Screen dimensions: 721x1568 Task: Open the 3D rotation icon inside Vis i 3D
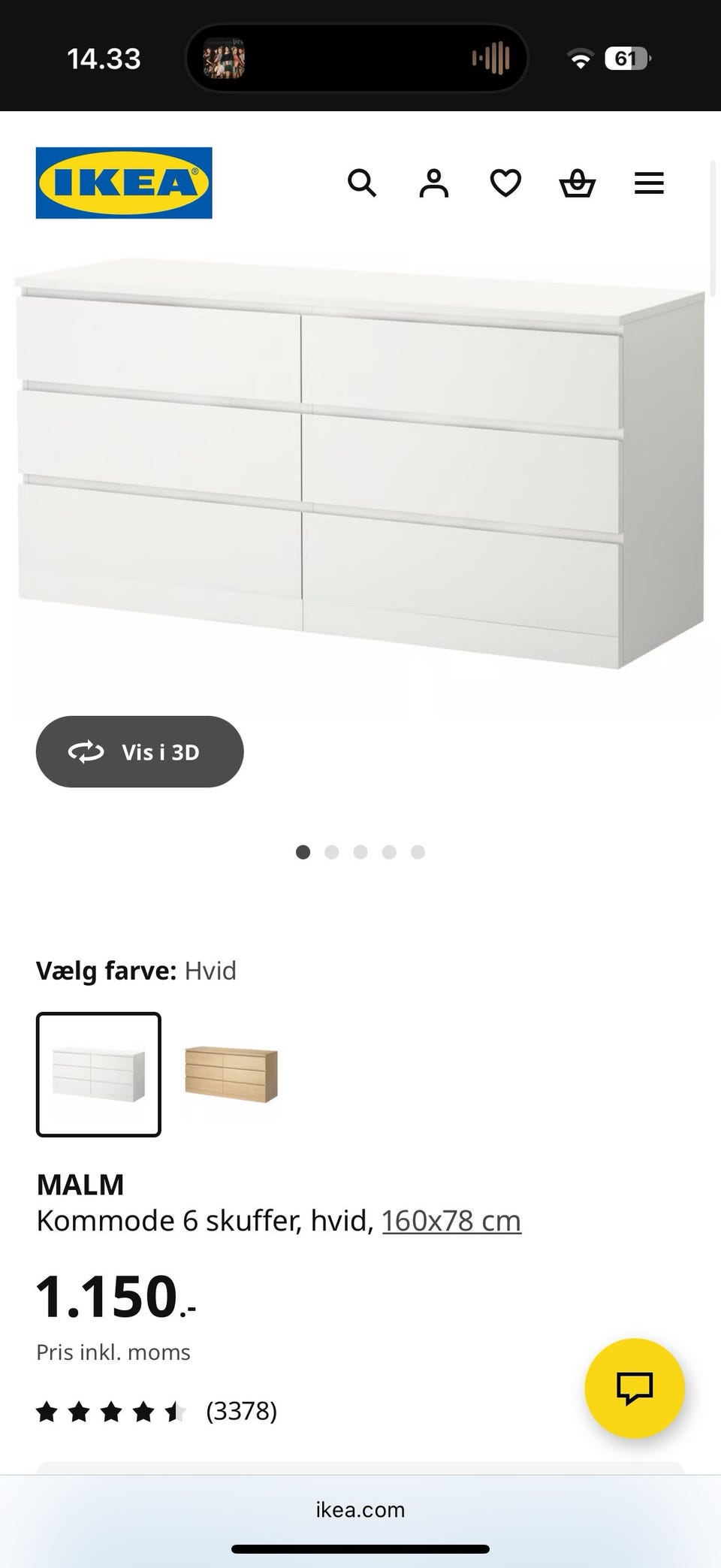[88, 751]
